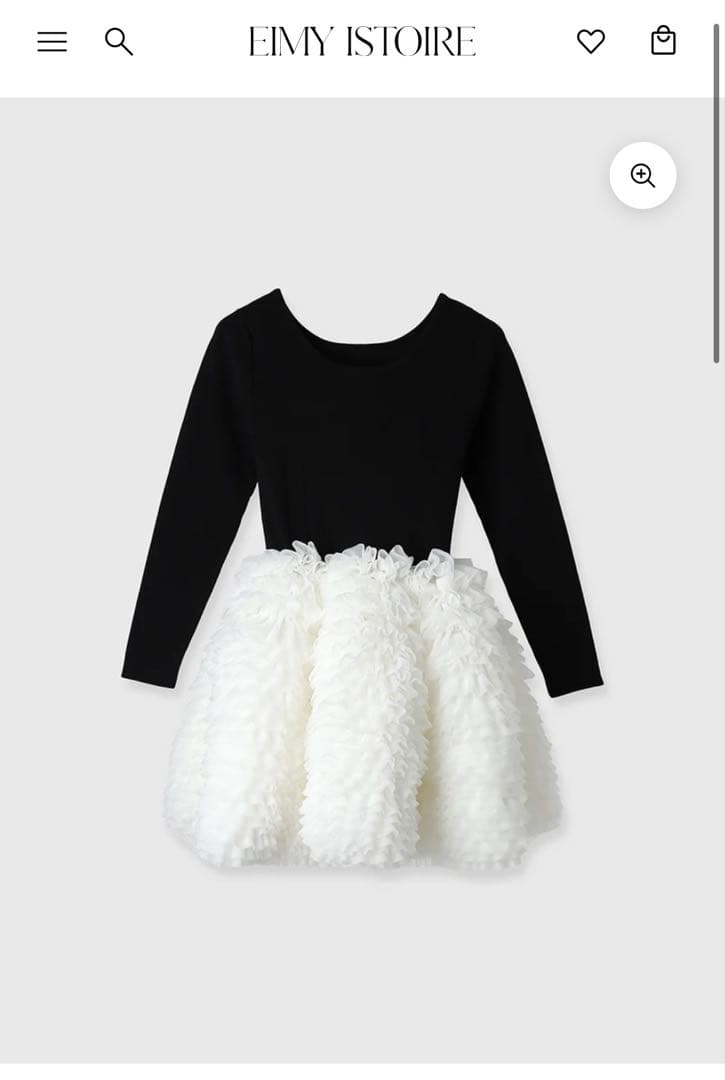Viewport: 725px width, 1080px height.
Task: Zoom into the dress product image
Action: (643, 176)
